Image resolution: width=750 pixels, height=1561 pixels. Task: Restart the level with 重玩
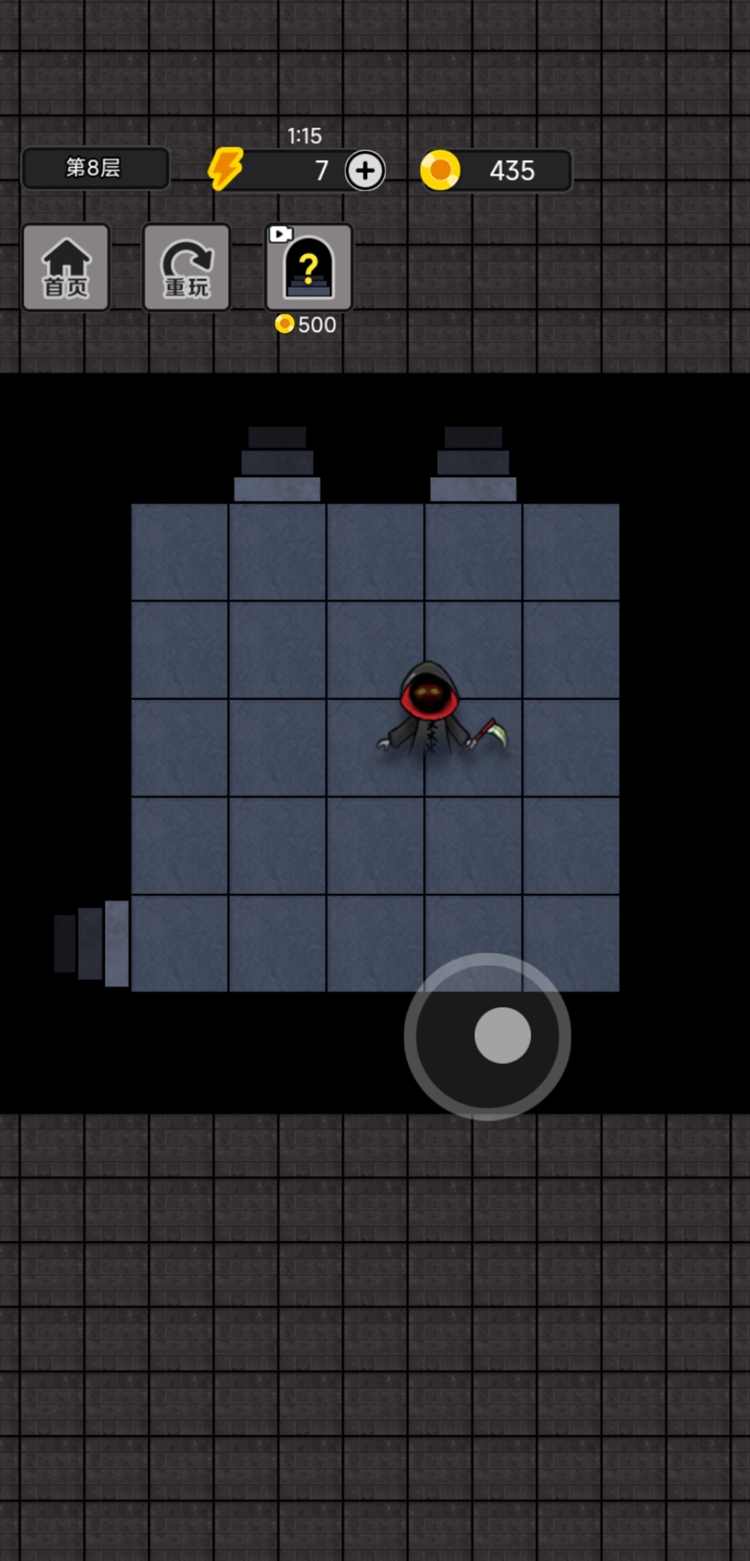186,267
